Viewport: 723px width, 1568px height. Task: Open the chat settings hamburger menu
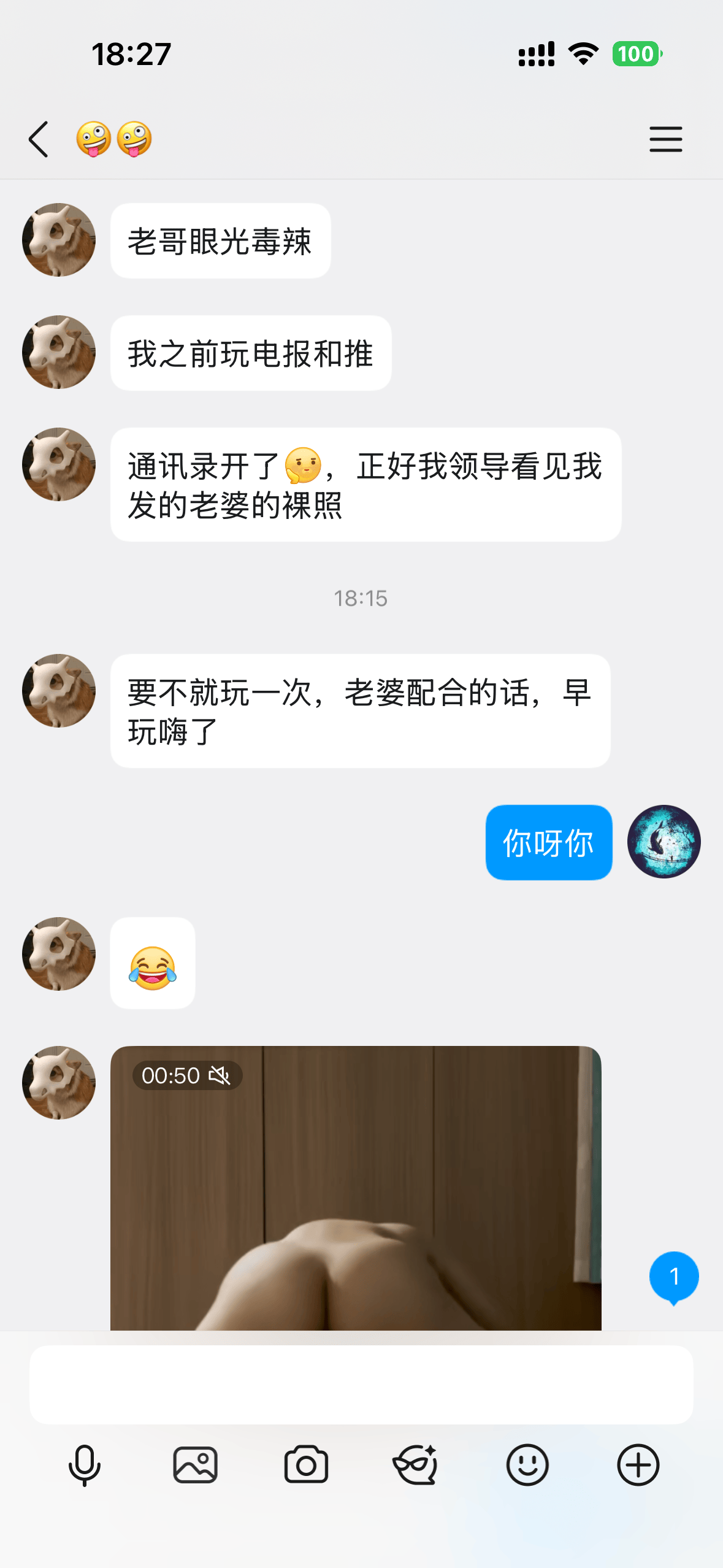coord(665,139)
